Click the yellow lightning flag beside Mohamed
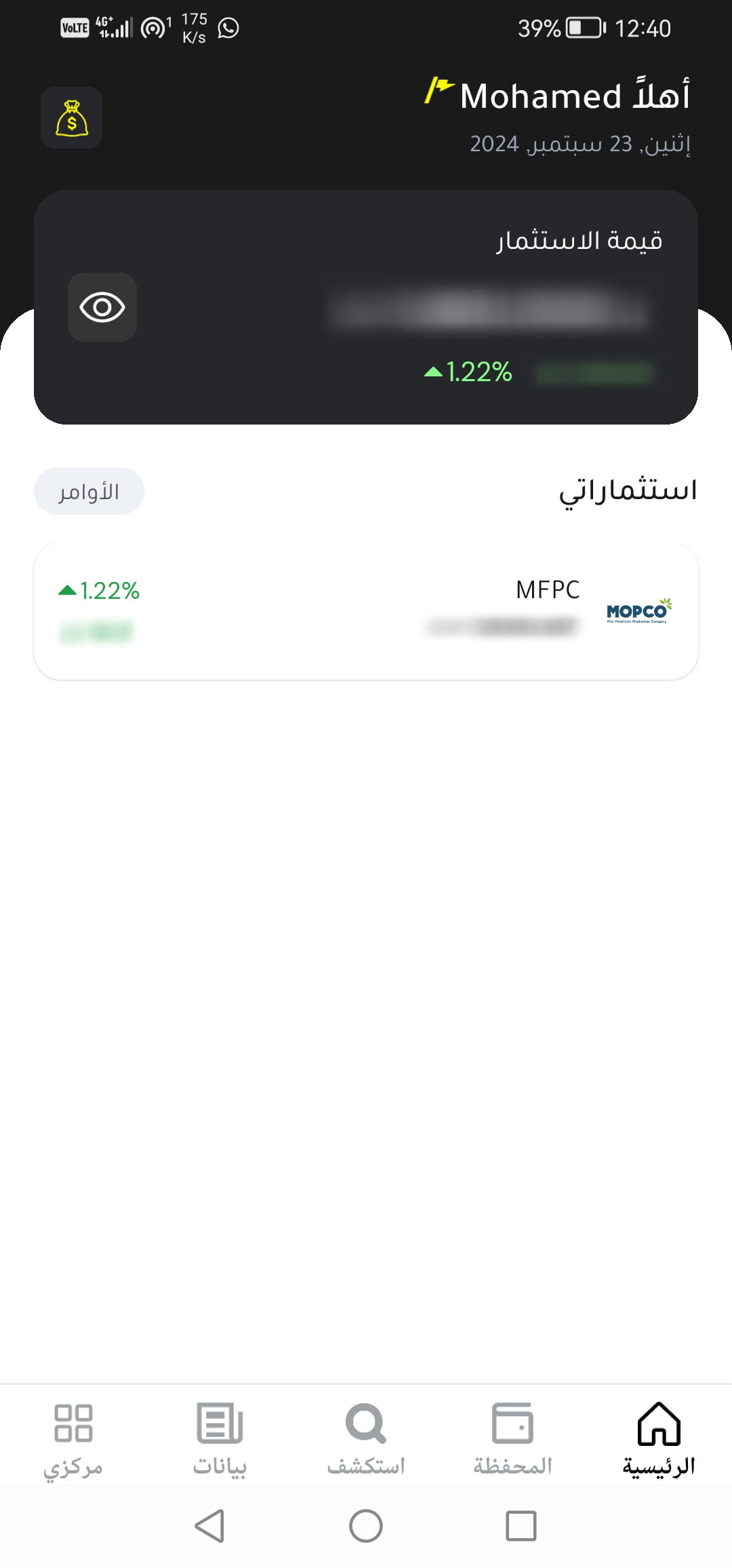Image resolution: width=732 pixels, height=1568 pixels. [438, 90]
